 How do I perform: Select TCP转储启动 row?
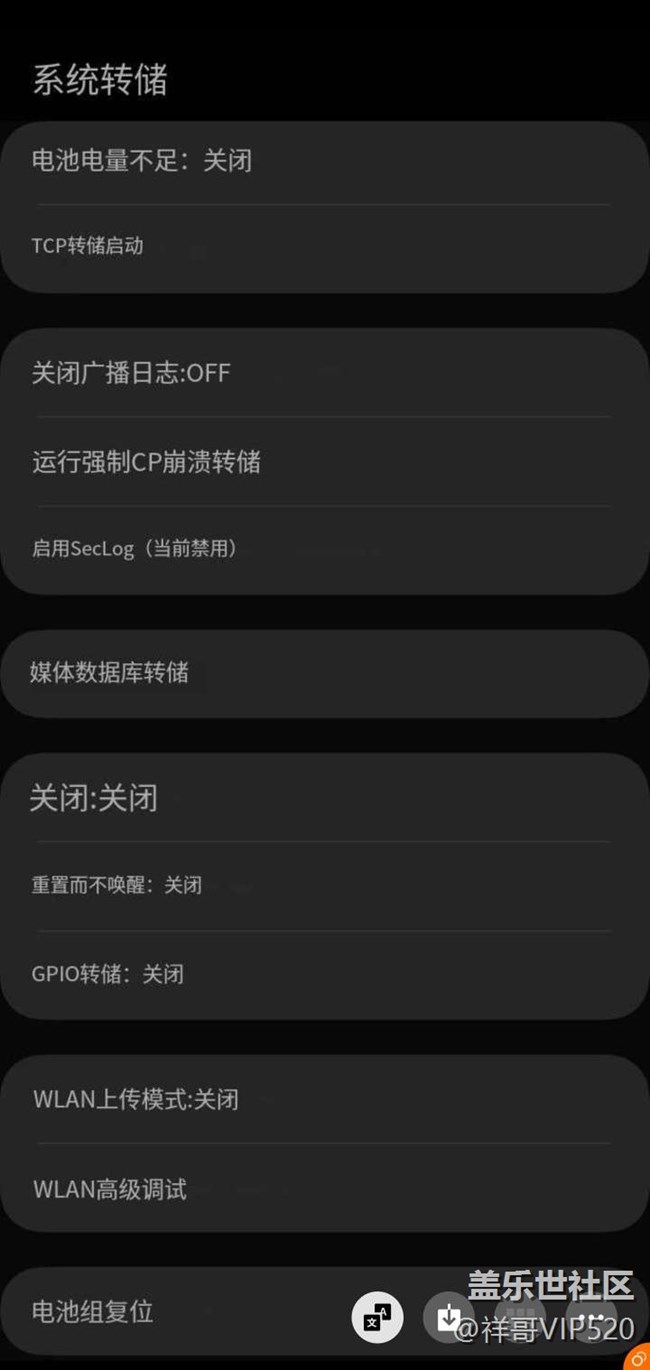(x=325, y=247)
